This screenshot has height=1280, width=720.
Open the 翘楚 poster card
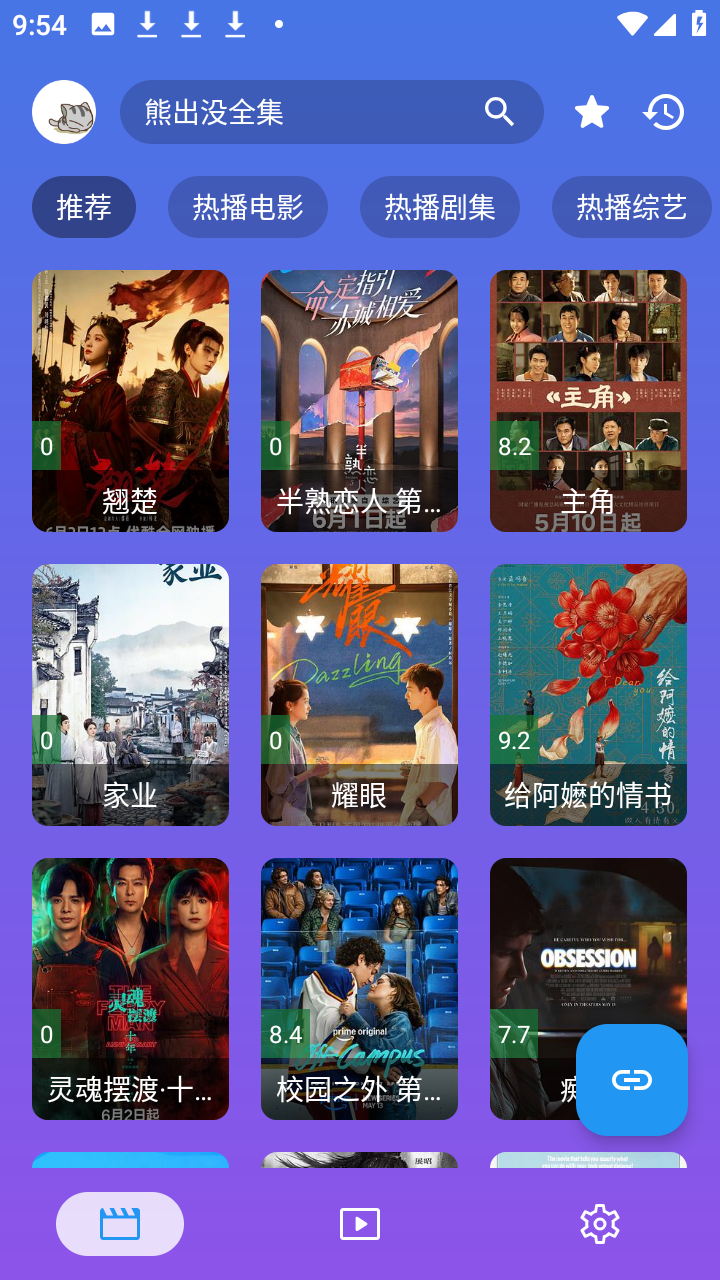130,401
